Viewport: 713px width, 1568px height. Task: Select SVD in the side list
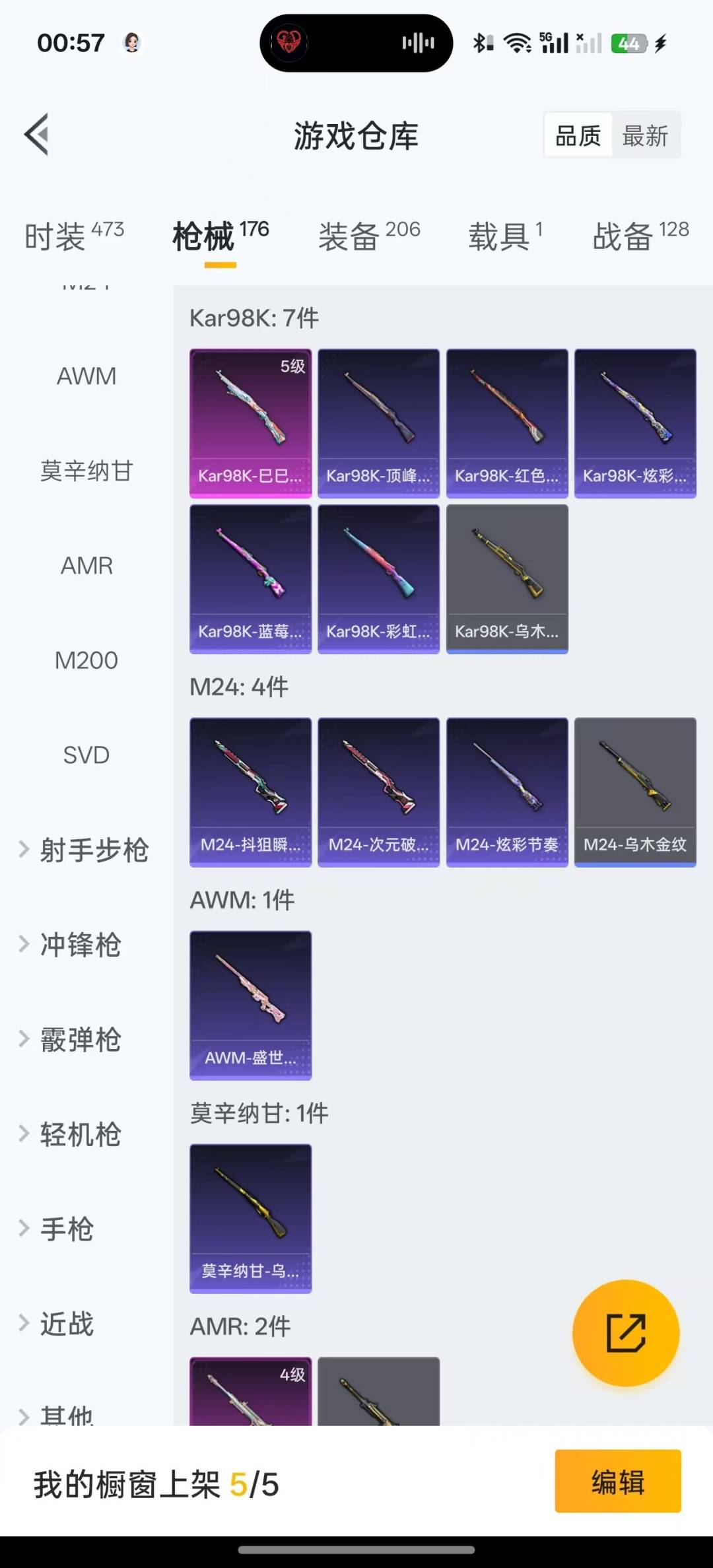(x=86, y=755)
